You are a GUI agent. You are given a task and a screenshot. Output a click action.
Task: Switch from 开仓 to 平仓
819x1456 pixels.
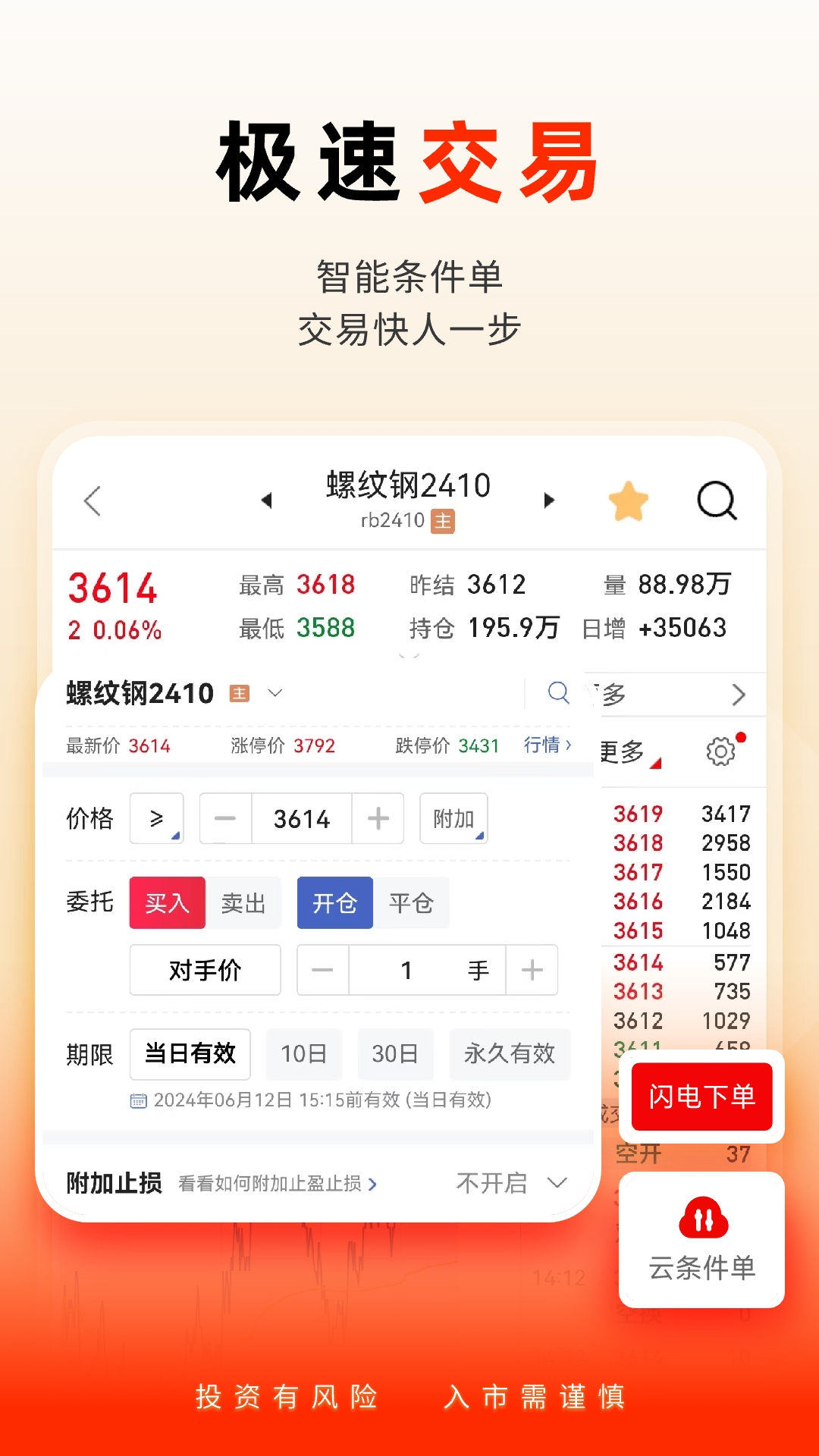pos(413,902)
